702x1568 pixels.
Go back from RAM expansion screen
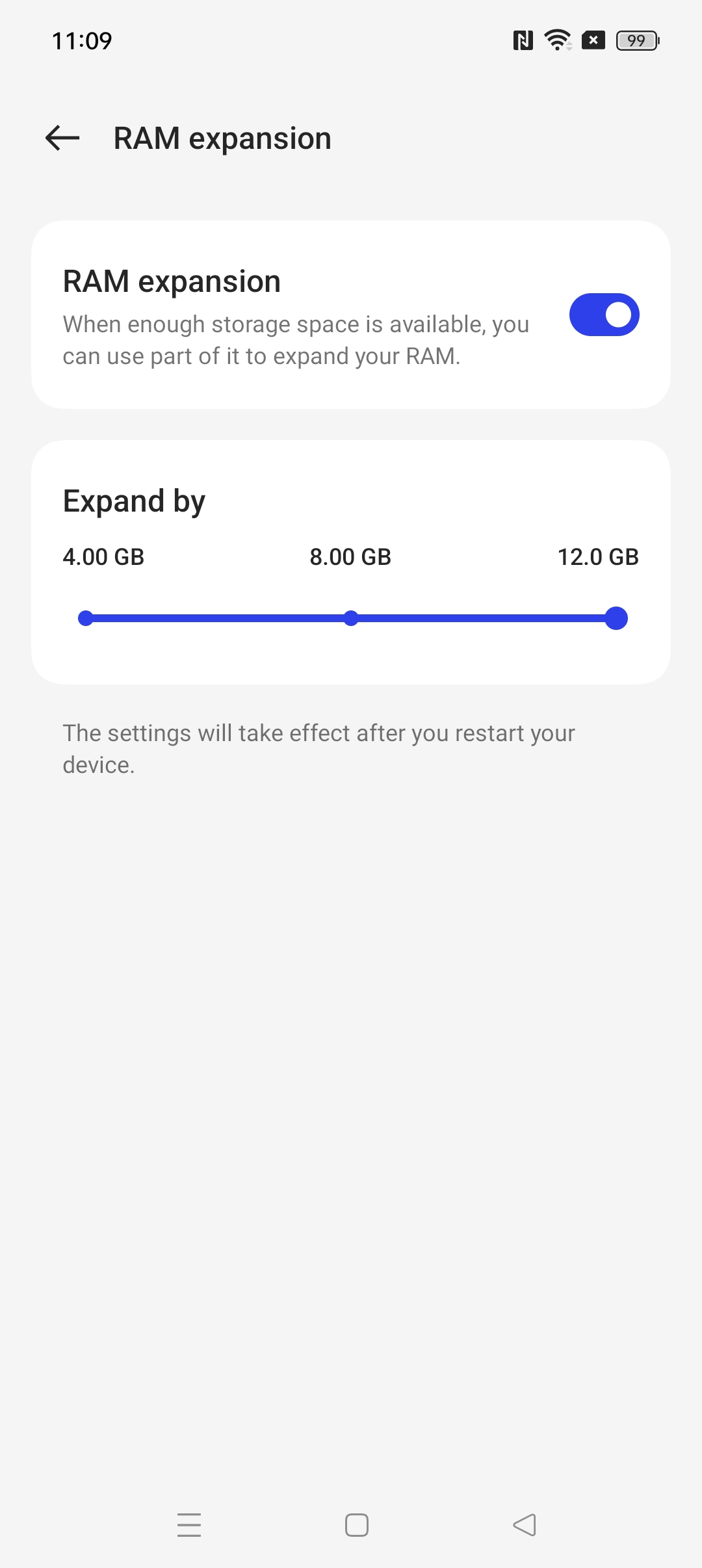[x=62, y=138]
